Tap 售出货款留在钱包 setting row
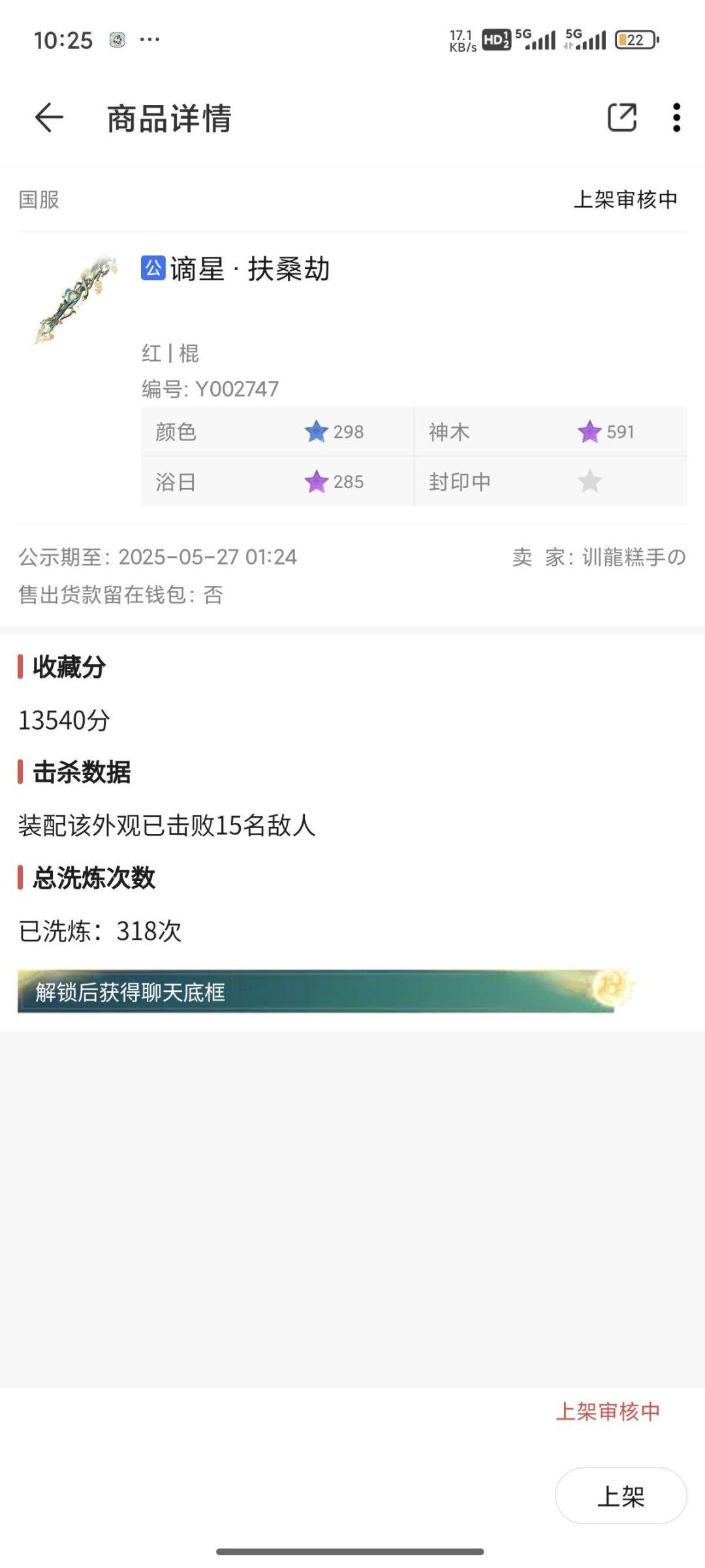705x1568 pixels. pos(121,597)
